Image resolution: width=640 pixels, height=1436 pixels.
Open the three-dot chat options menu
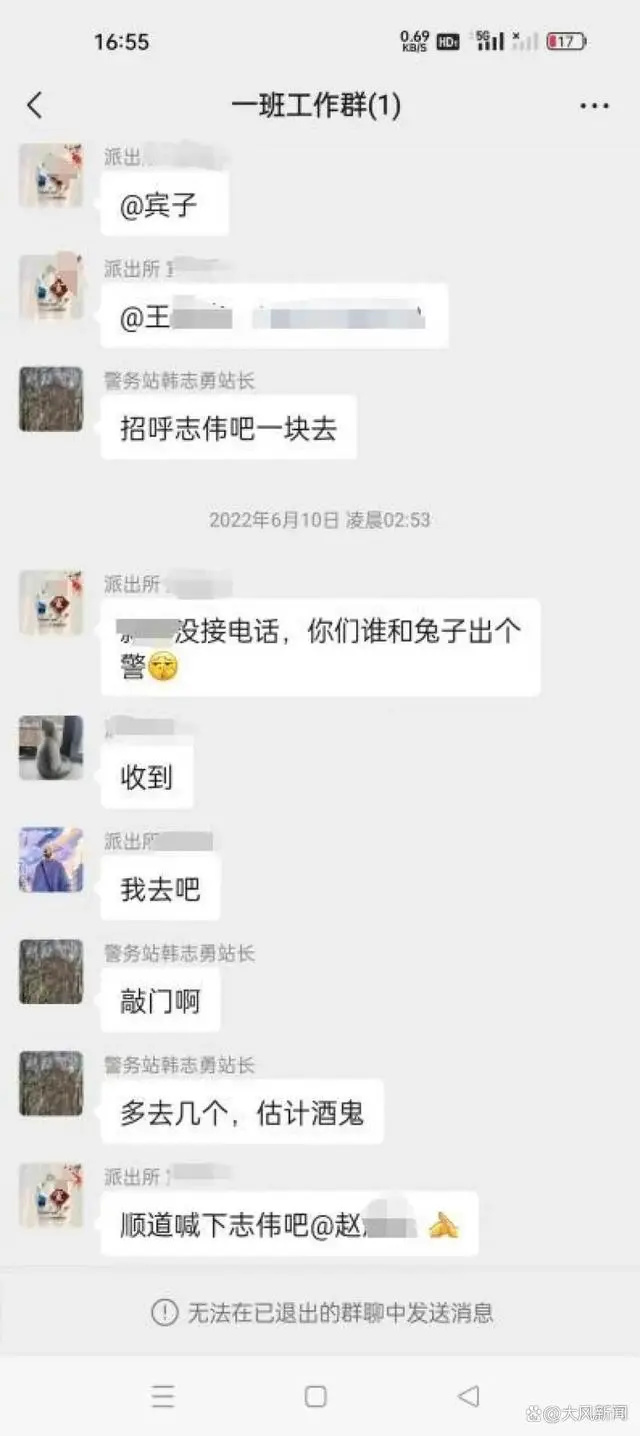(594, 106)
